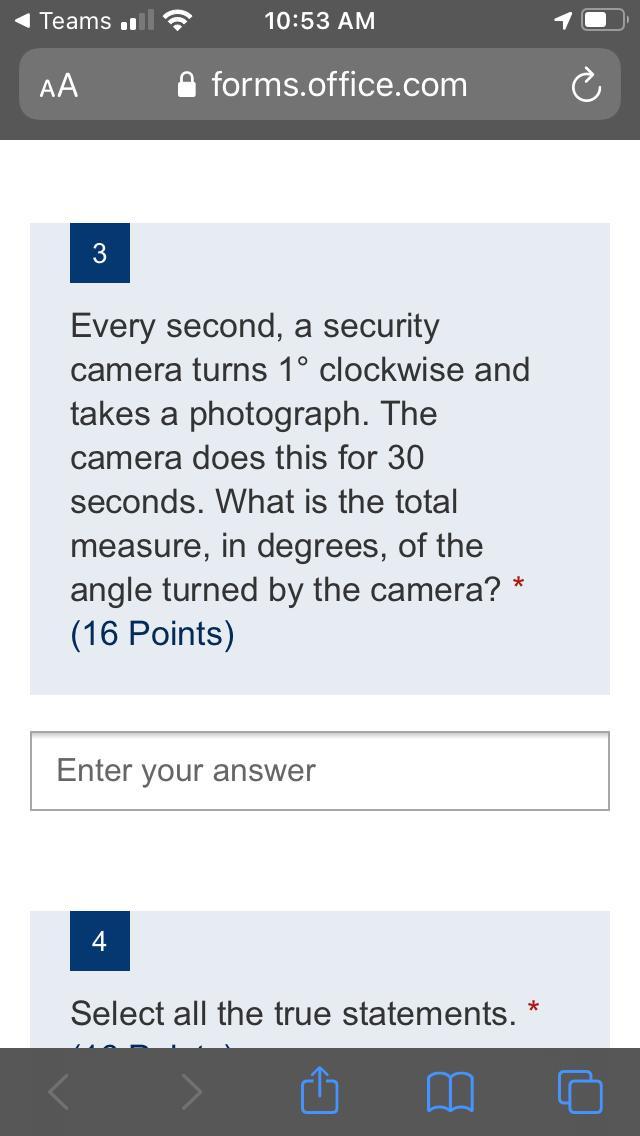Image resolution: width=640 pixels, height=1136 pixels.
Task: Share this page from Safari
Action: pos(319,1091)
